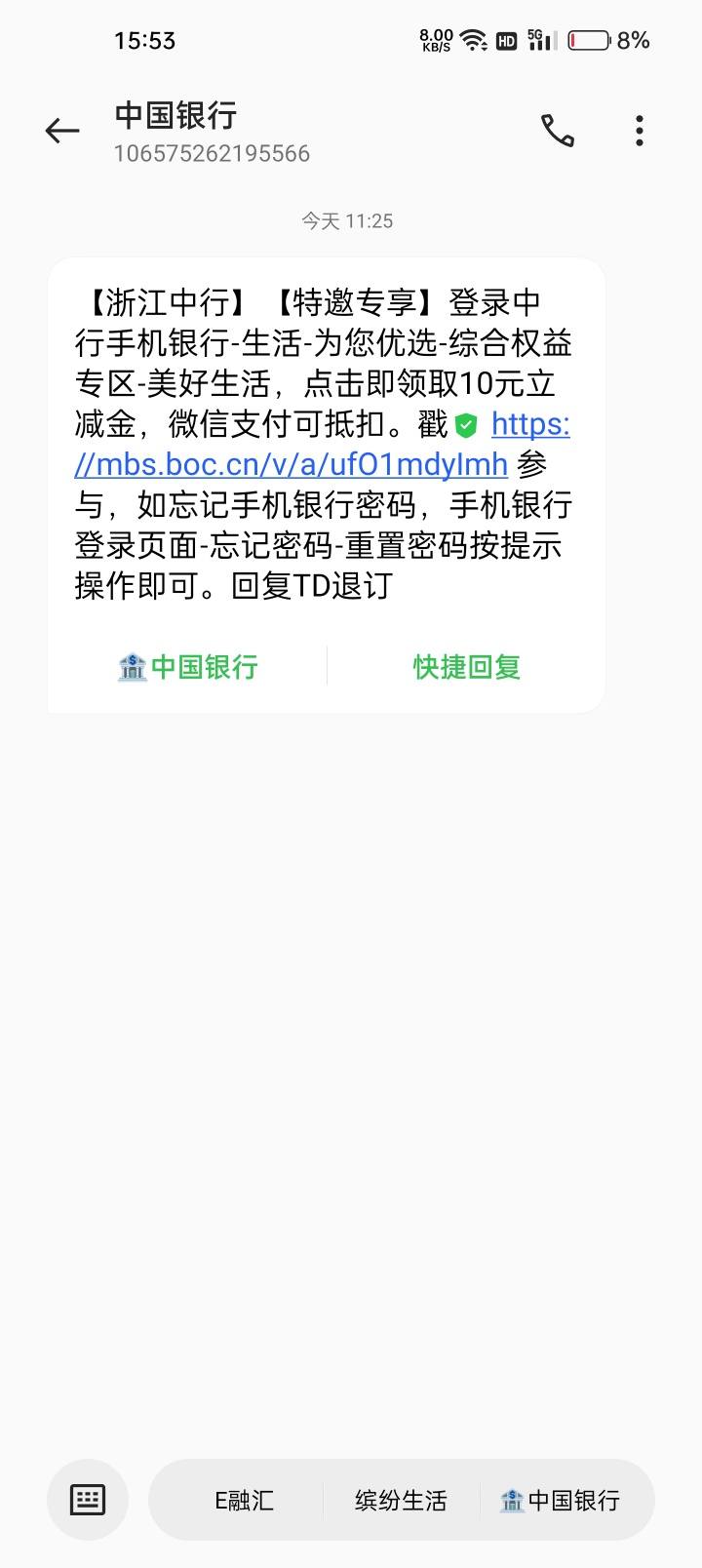Open the E融汇 menu
Screen dimensions: 702x1568
pos(244,1501)
